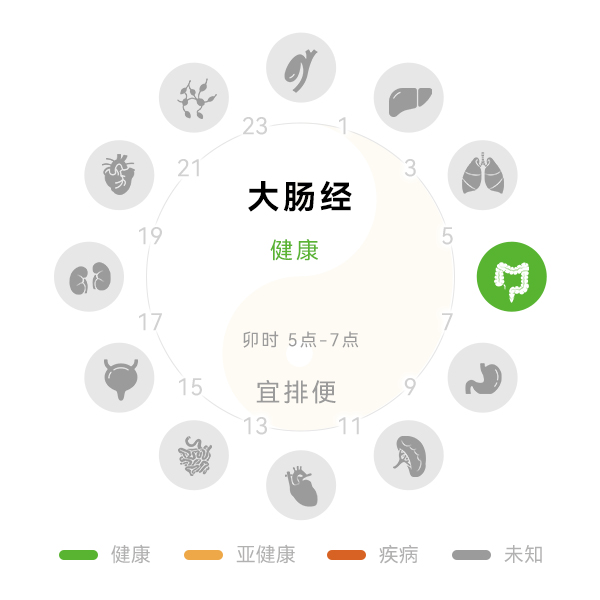Screen dimensions: 600x600
Task: Select the triple burner icon near 21-23
Action: pyautogui.click(x=194, y=98)
